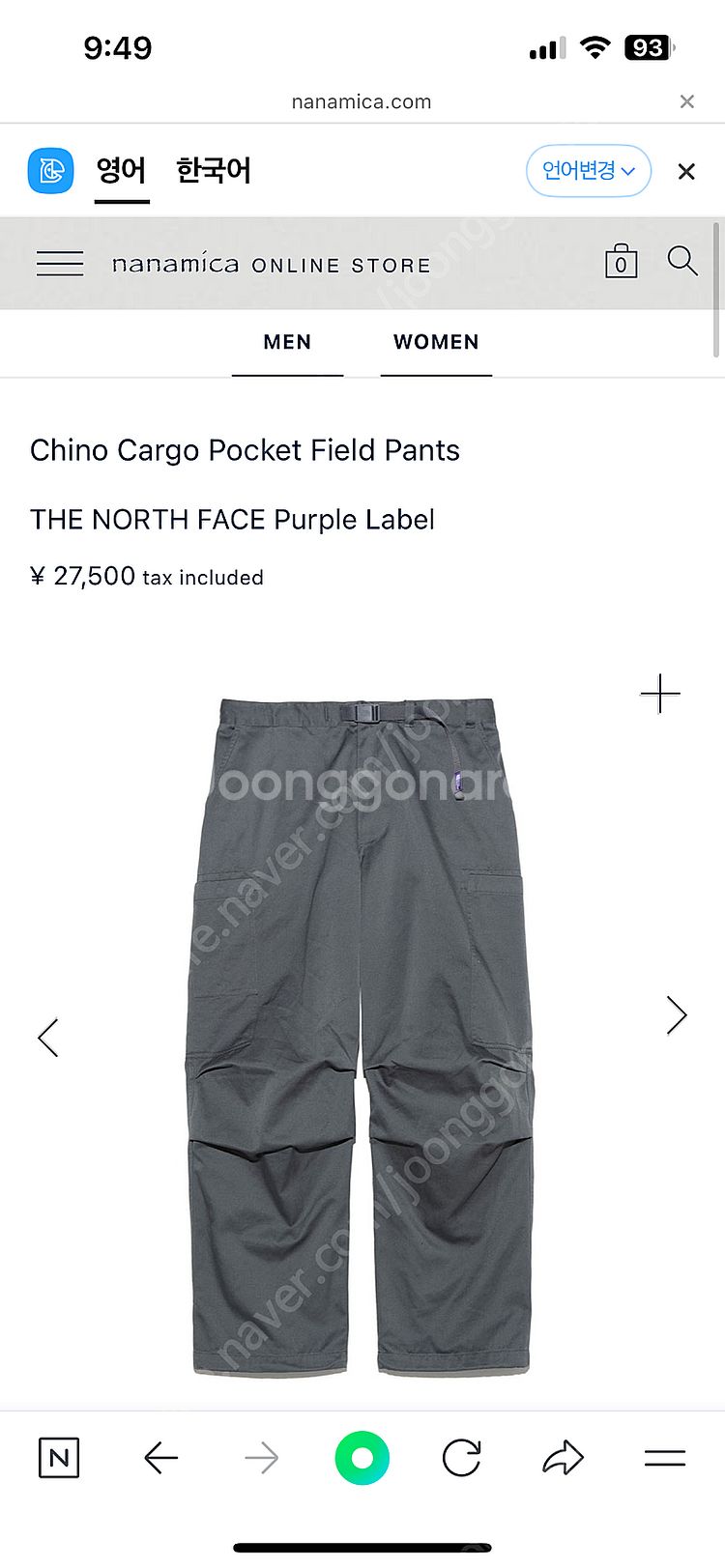Open Naver home with N button
This screenshot has width=725, height=1568.
pyautogui.click(x=59, y=1458)
